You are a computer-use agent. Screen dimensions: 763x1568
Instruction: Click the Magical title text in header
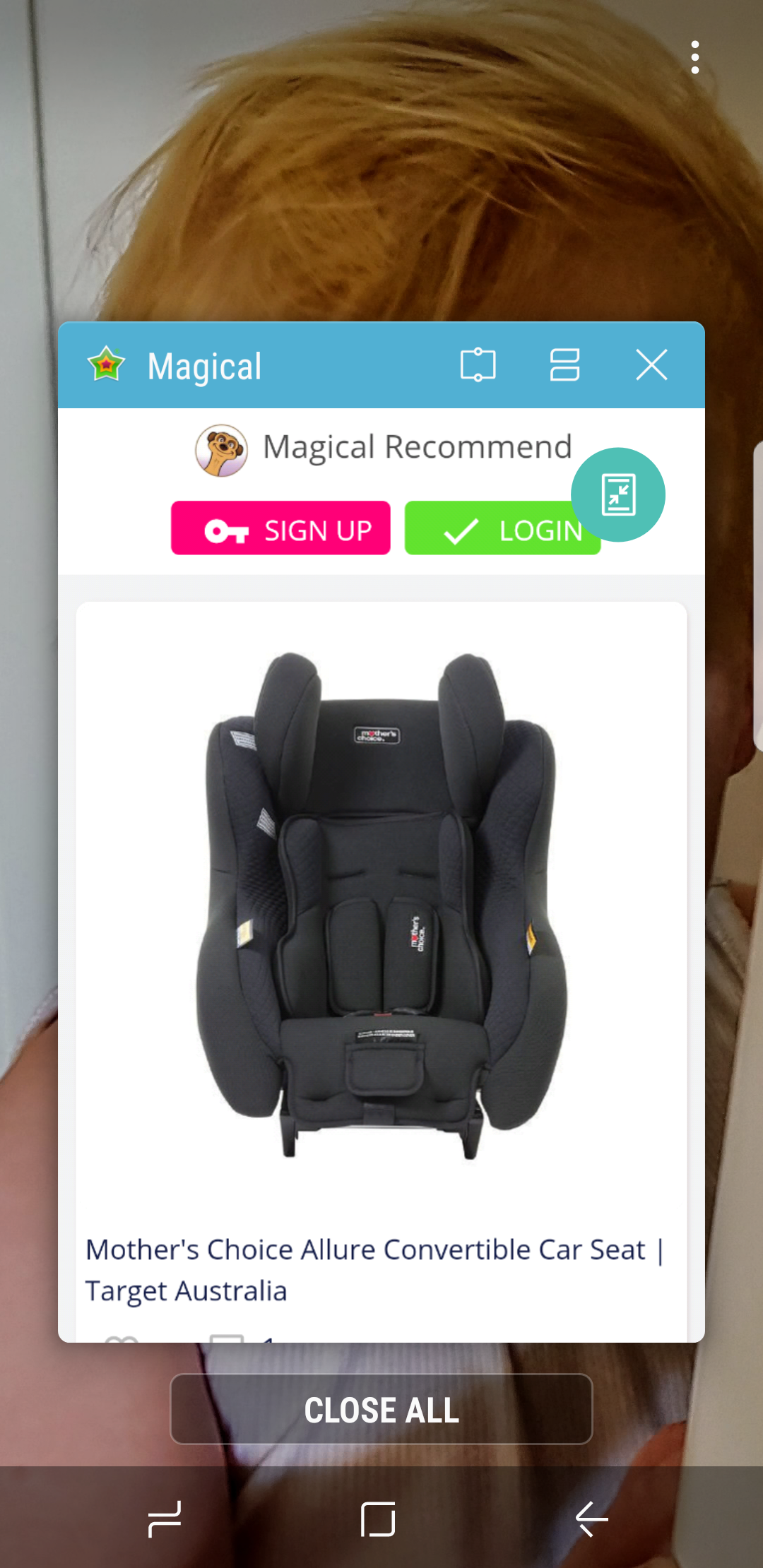(205, 364)
